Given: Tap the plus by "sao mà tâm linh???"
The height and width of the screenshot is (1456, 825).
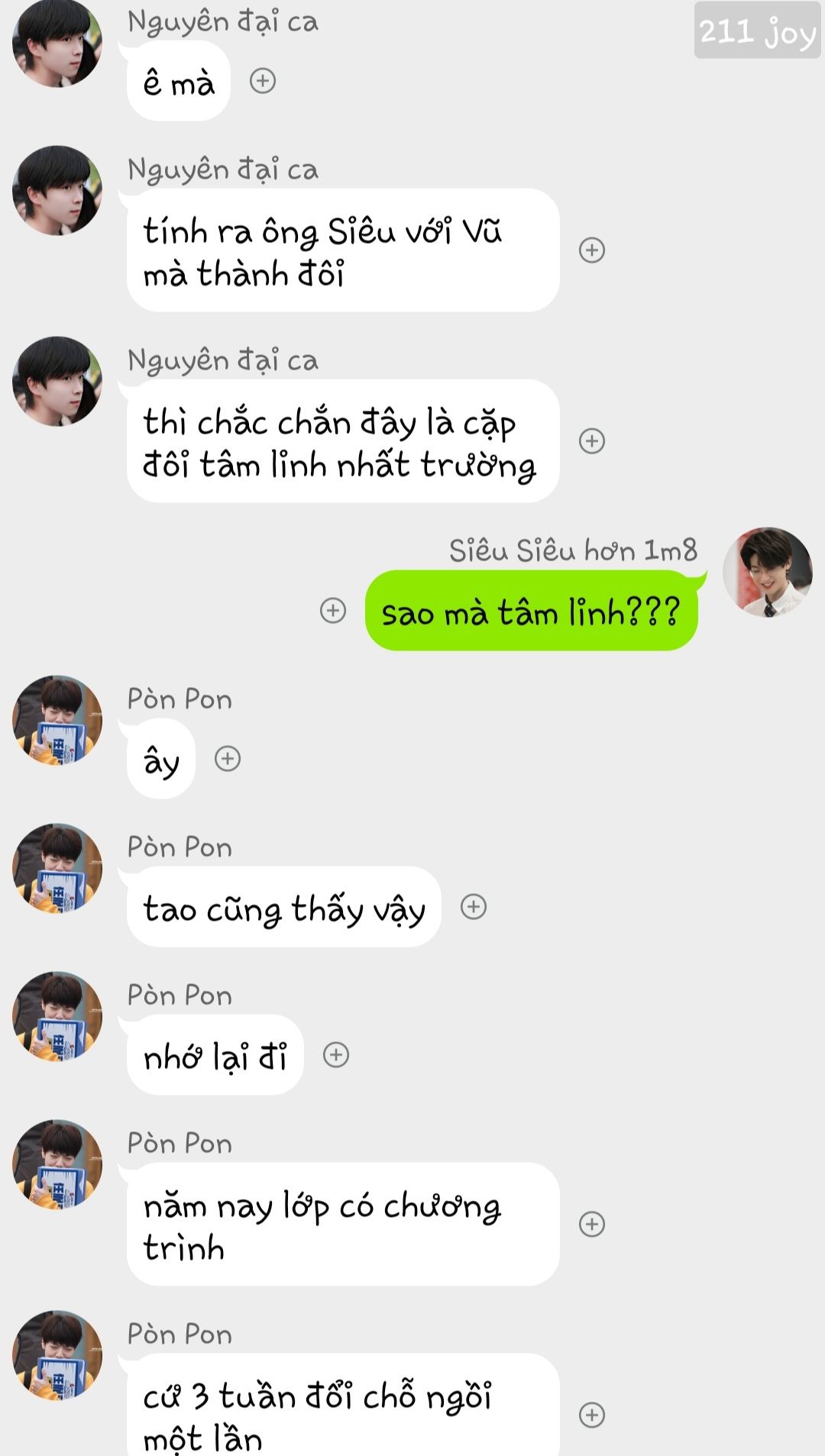Looking at the screenshot, I should [333, 611].
